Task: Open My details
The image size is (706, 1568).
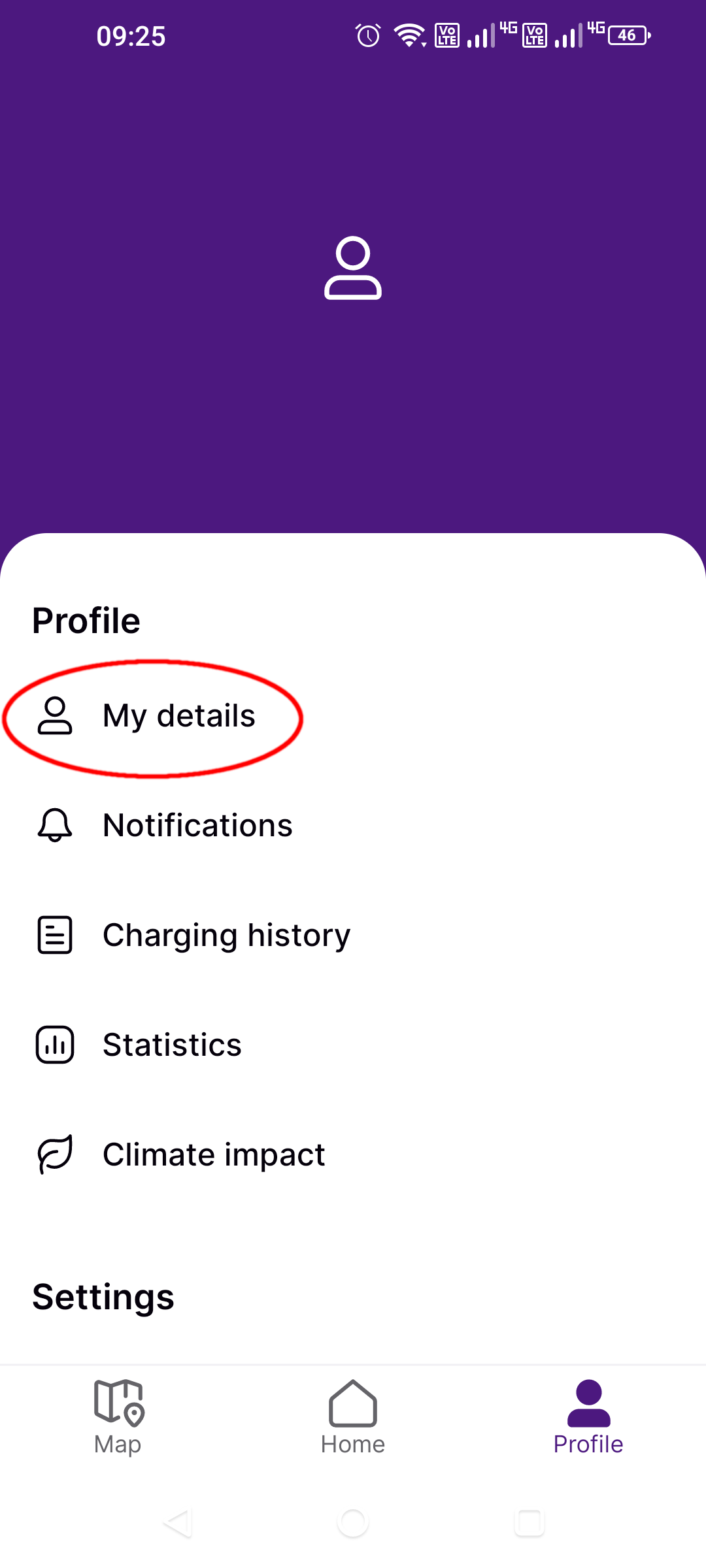Action: point(353,716)
